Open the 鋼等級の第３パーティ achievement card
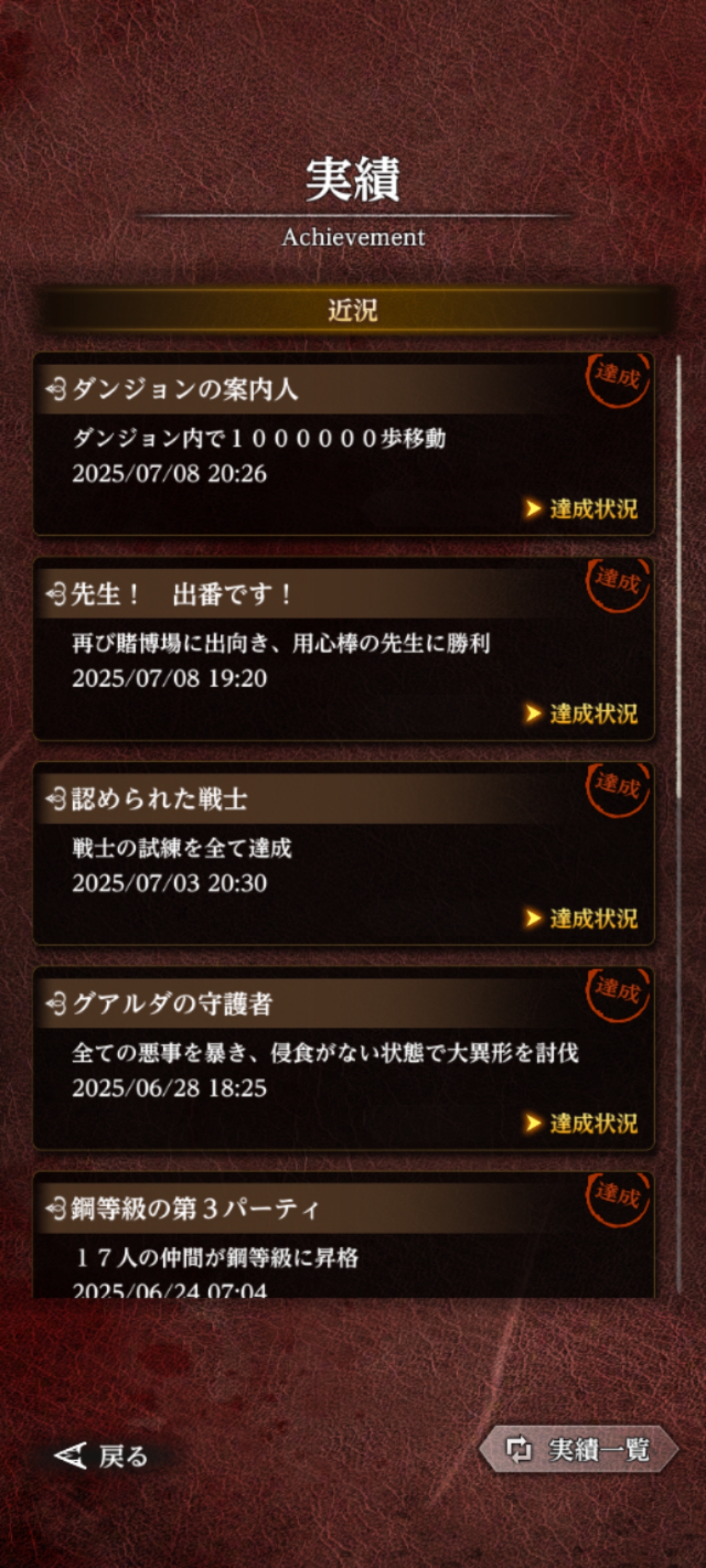Viewport: 706px width, 1568px height. click(344, 1235)
